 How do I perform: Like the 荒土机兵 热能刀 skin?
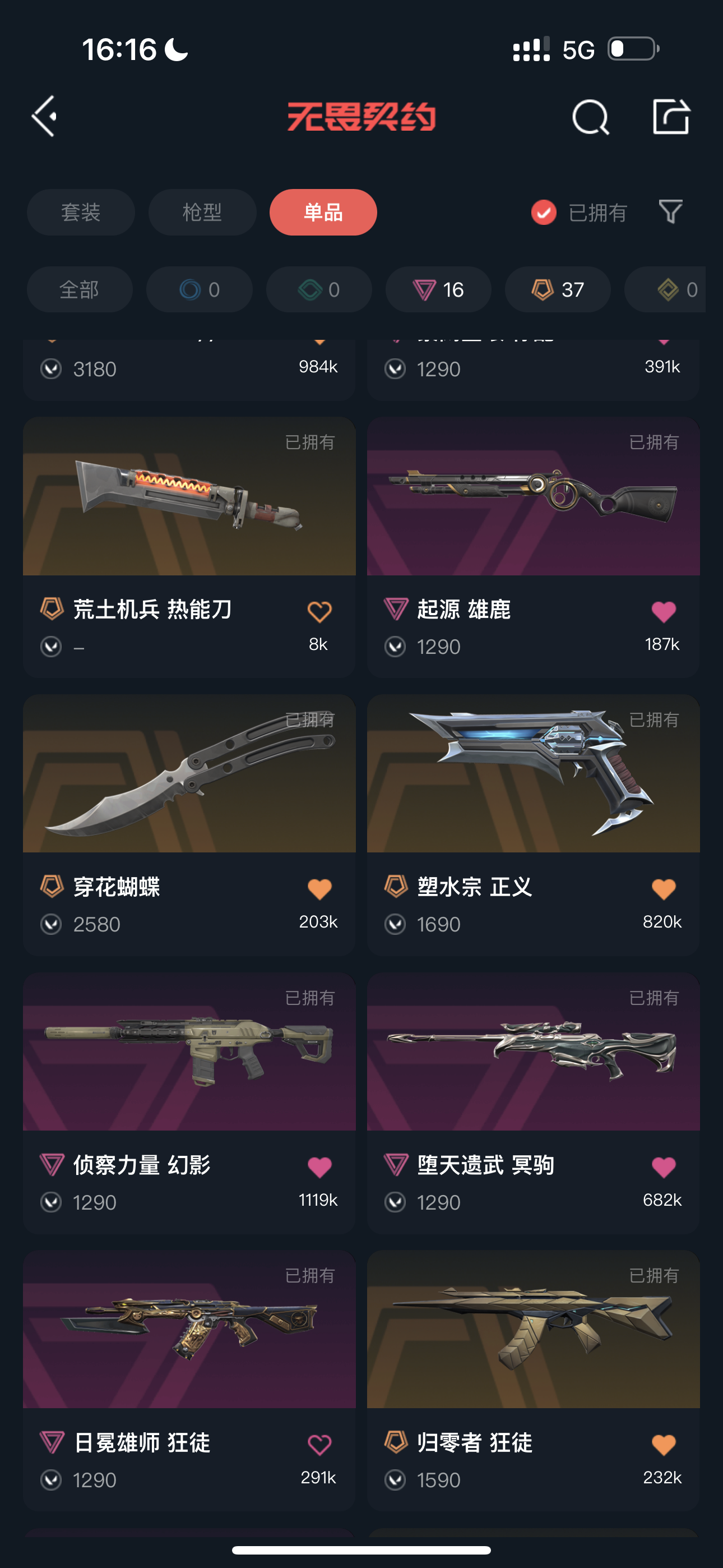tap(319, 612)
